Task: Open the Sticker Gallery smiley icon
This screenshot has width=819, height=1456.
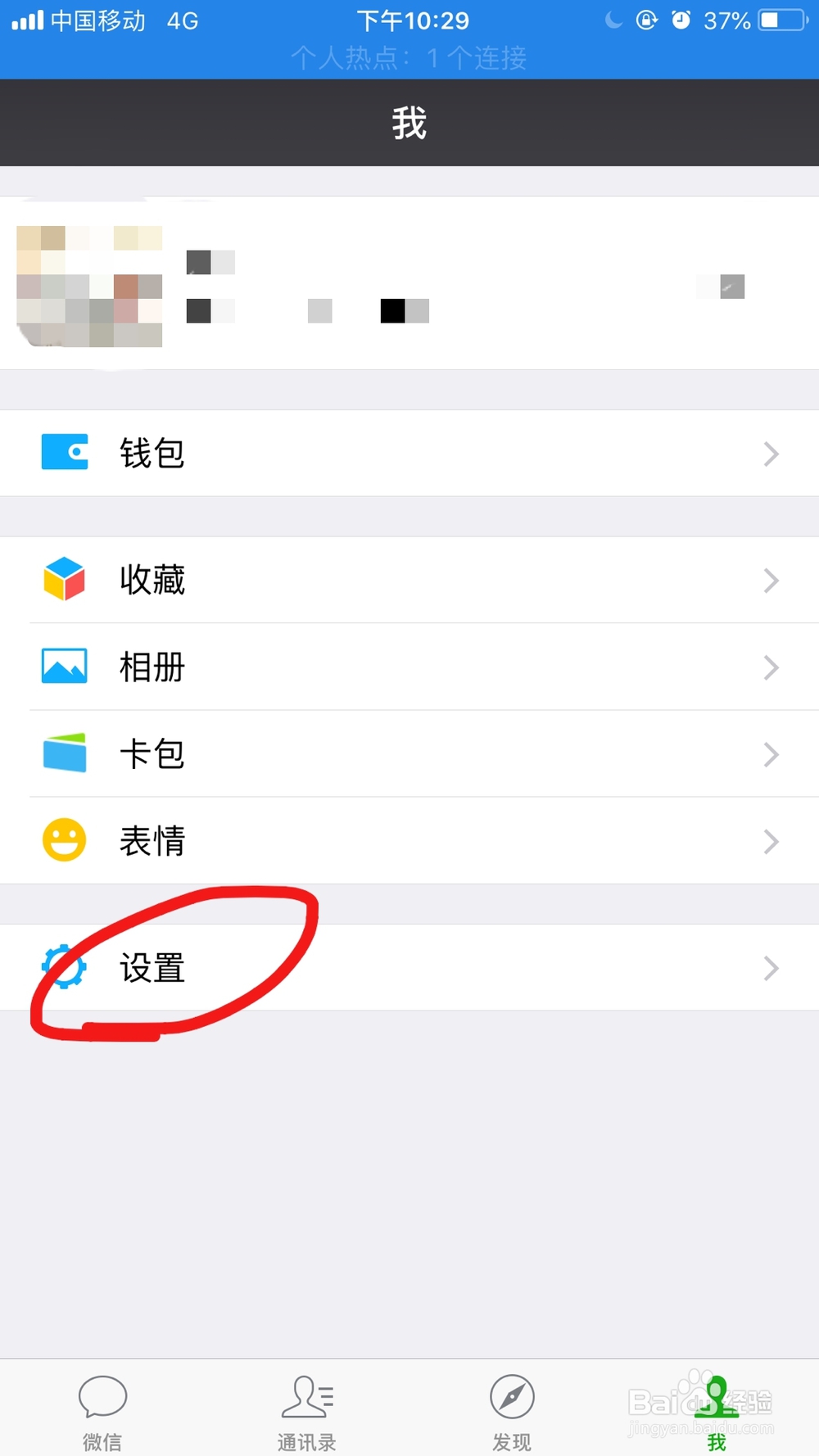Action: (x=64, y=841)
